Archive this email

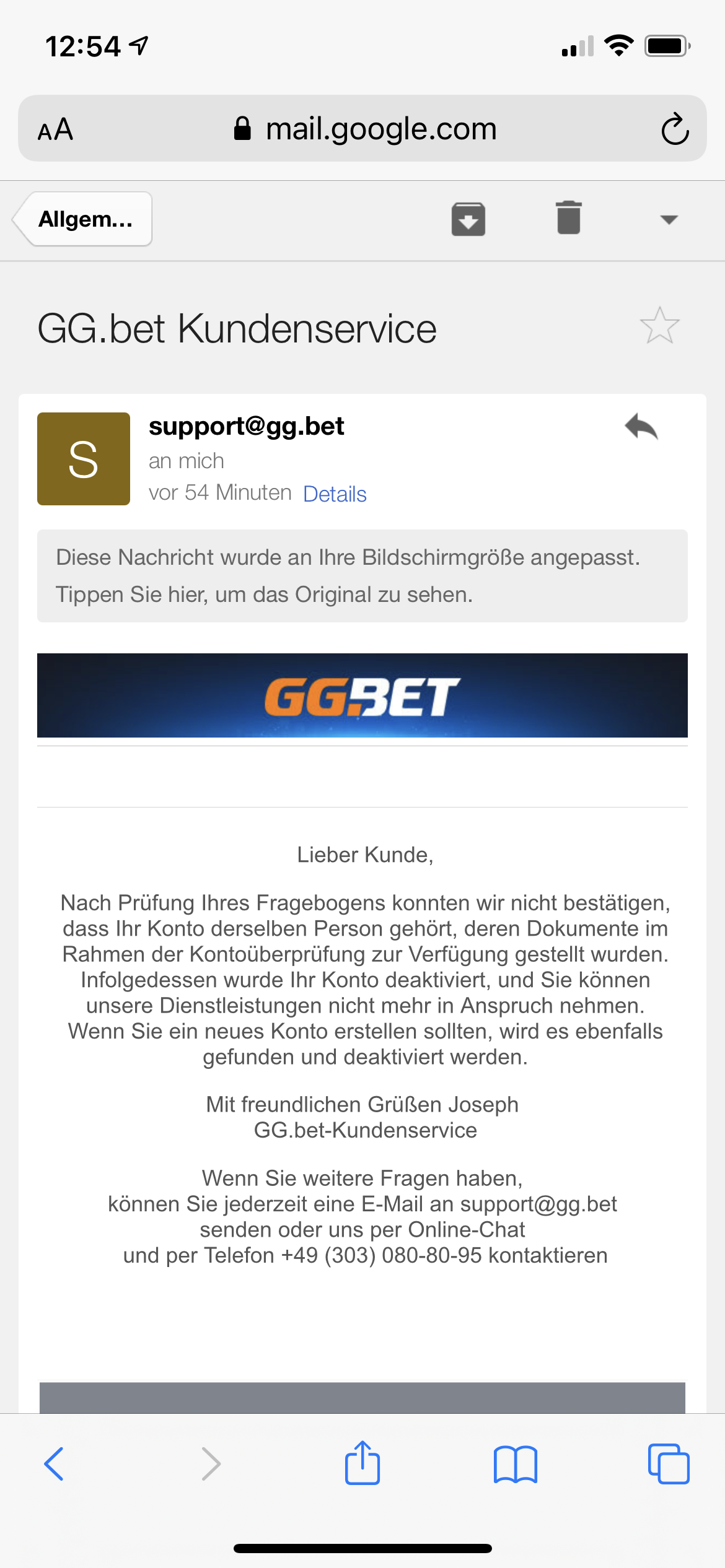click(x=468, y=219)
